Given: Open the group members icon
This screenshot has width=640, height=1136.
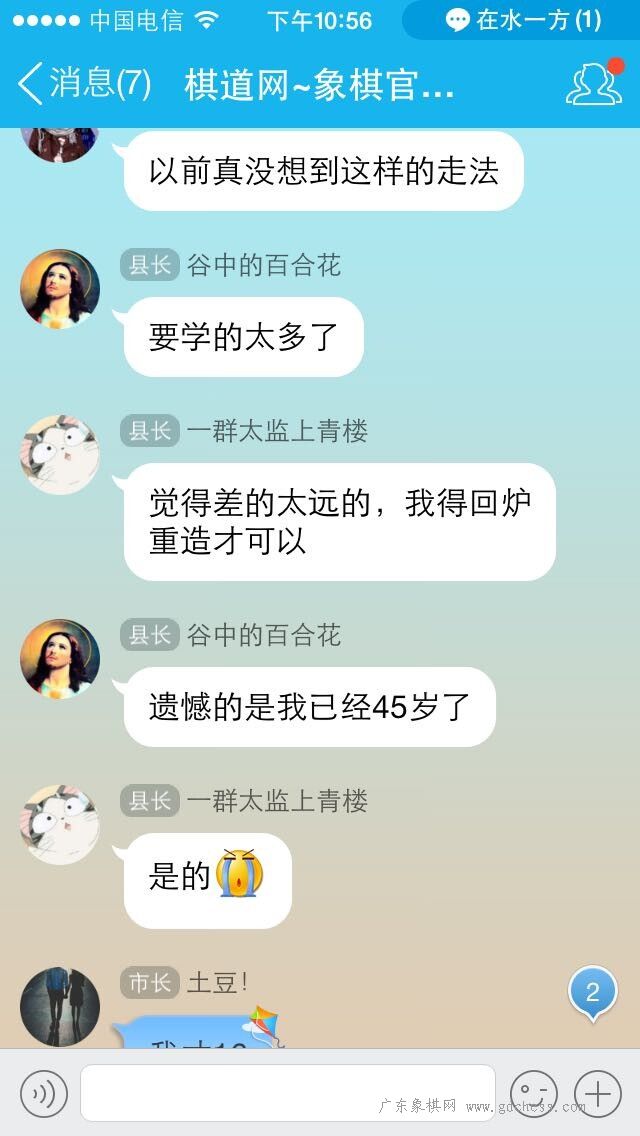Looking at the screenshot, I should (x=594, y=83).
